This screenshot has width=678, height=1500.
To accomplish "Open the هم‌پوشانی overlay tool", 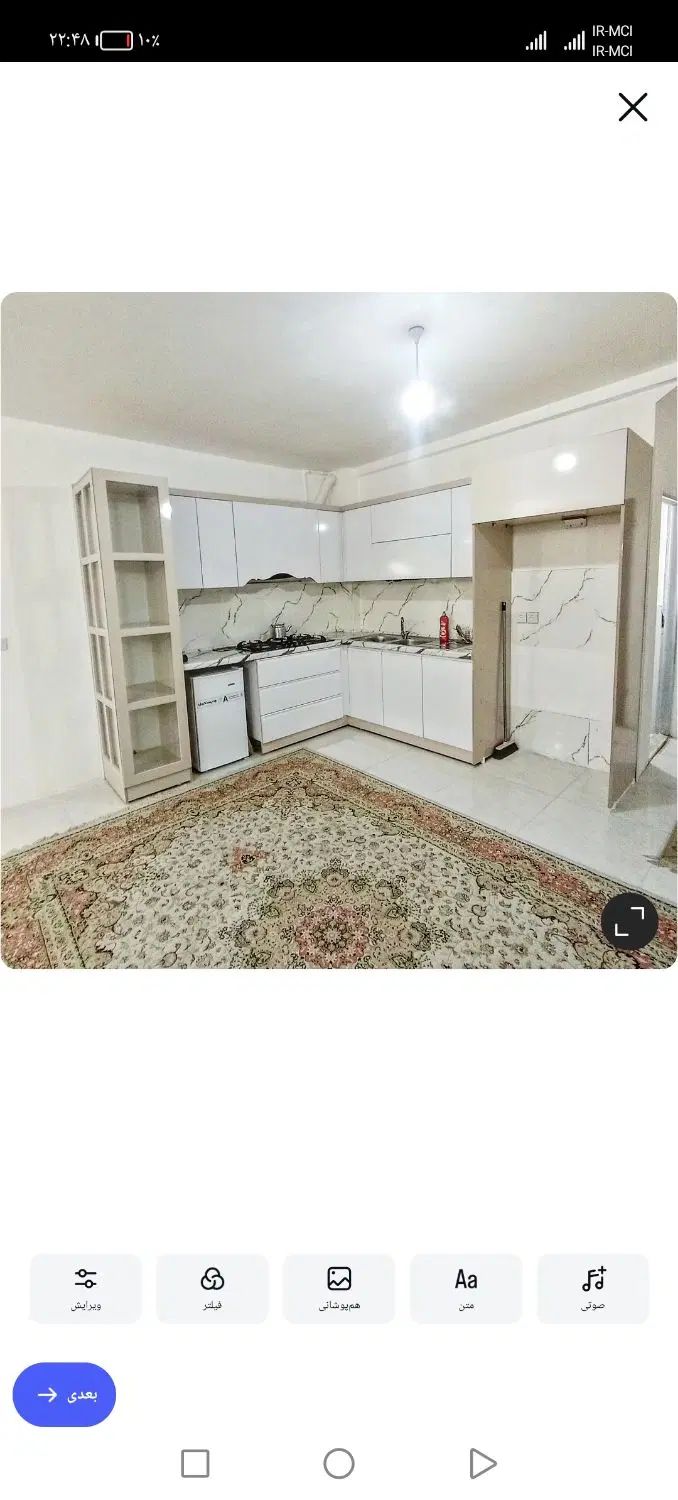I will 339,1289.
